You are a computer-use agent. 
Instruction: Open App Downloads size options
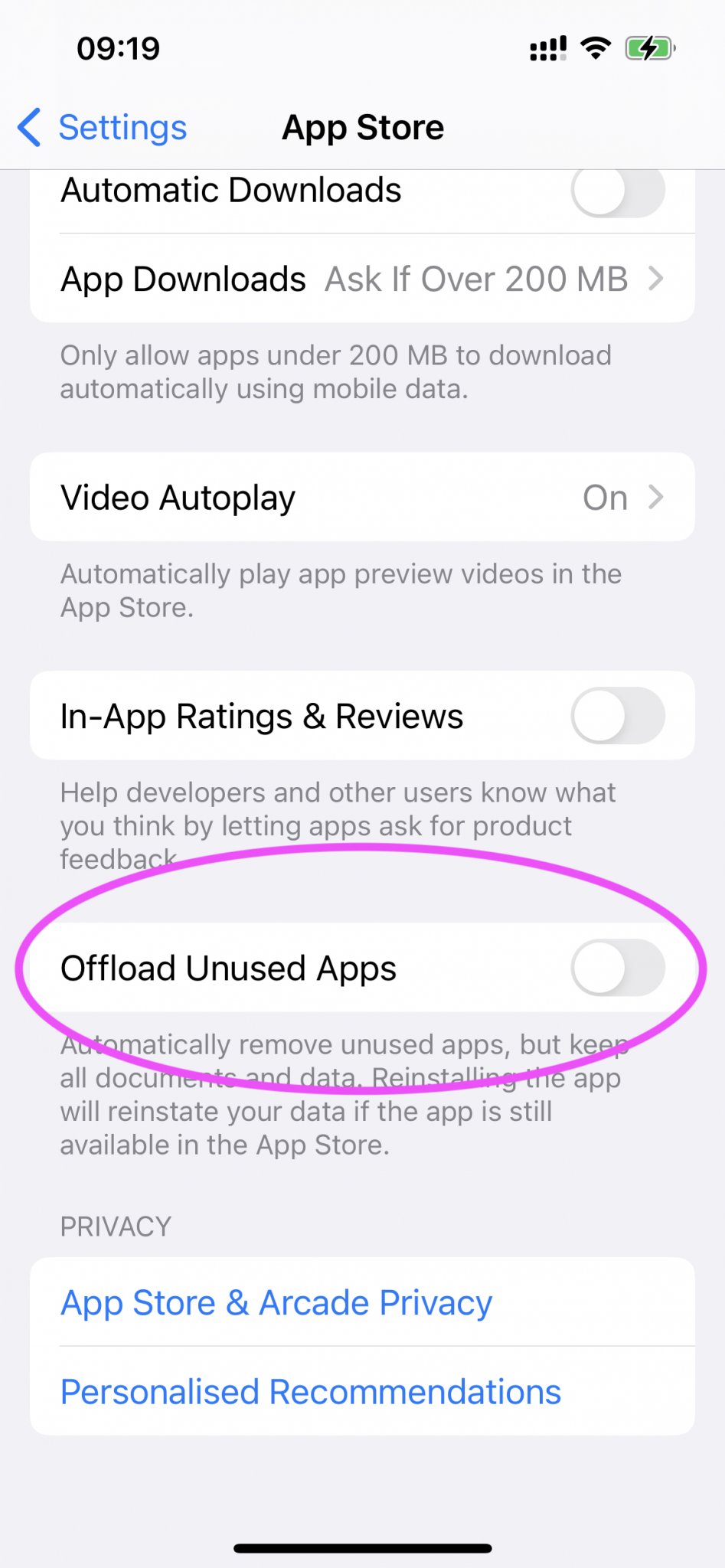[362, 279]
